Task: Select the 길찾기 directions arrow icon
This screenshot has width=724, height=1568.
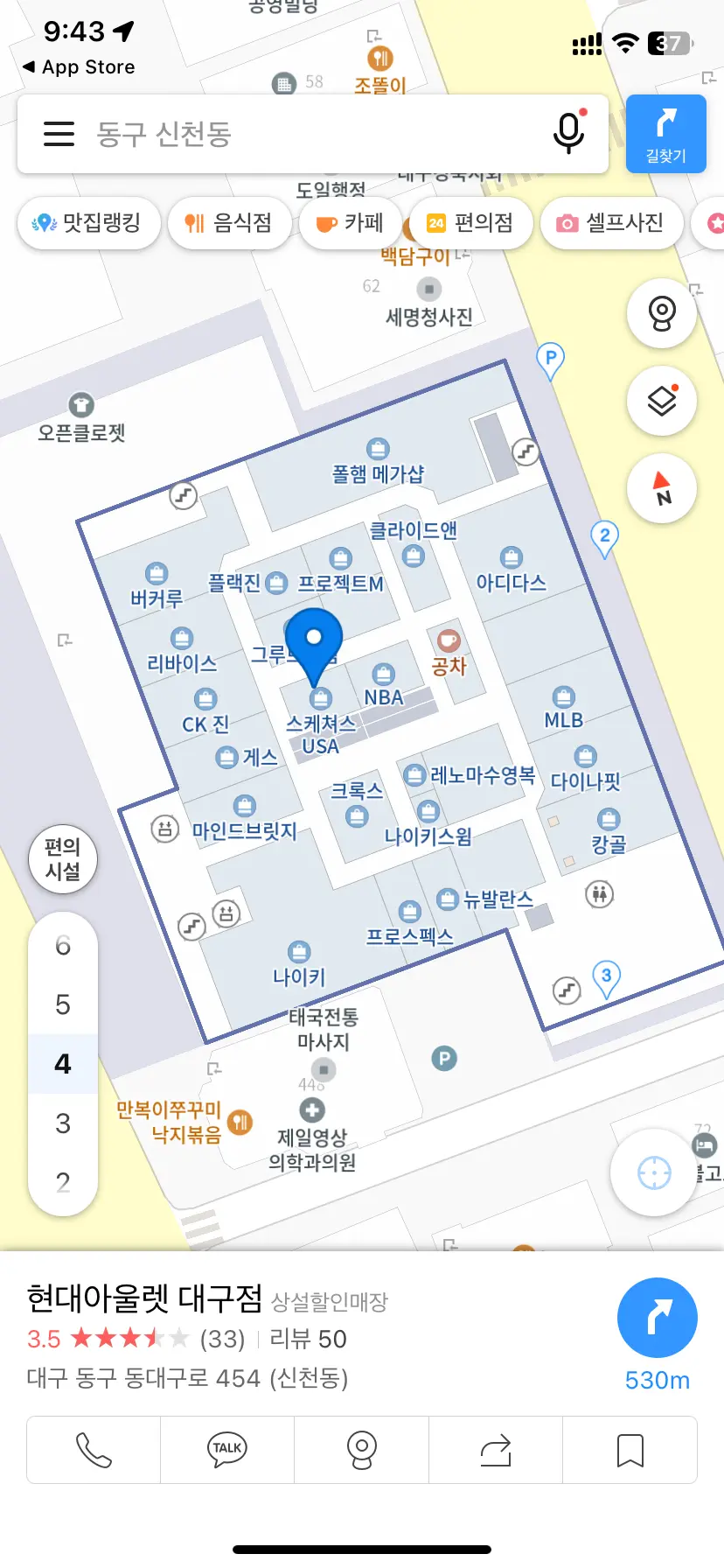Action: coord(666,133)
